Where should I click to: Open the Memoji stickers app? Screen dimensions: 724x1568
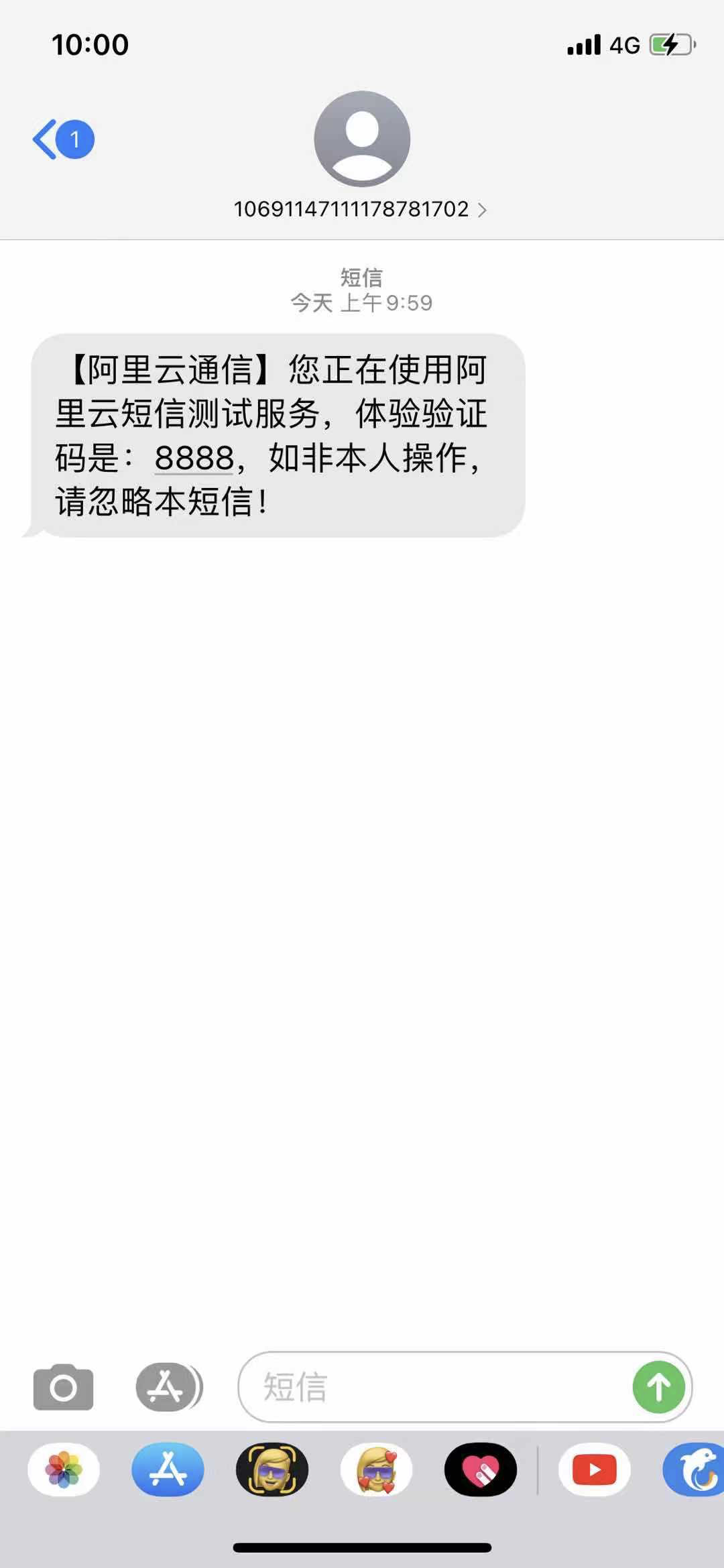tap(376, 1470)
